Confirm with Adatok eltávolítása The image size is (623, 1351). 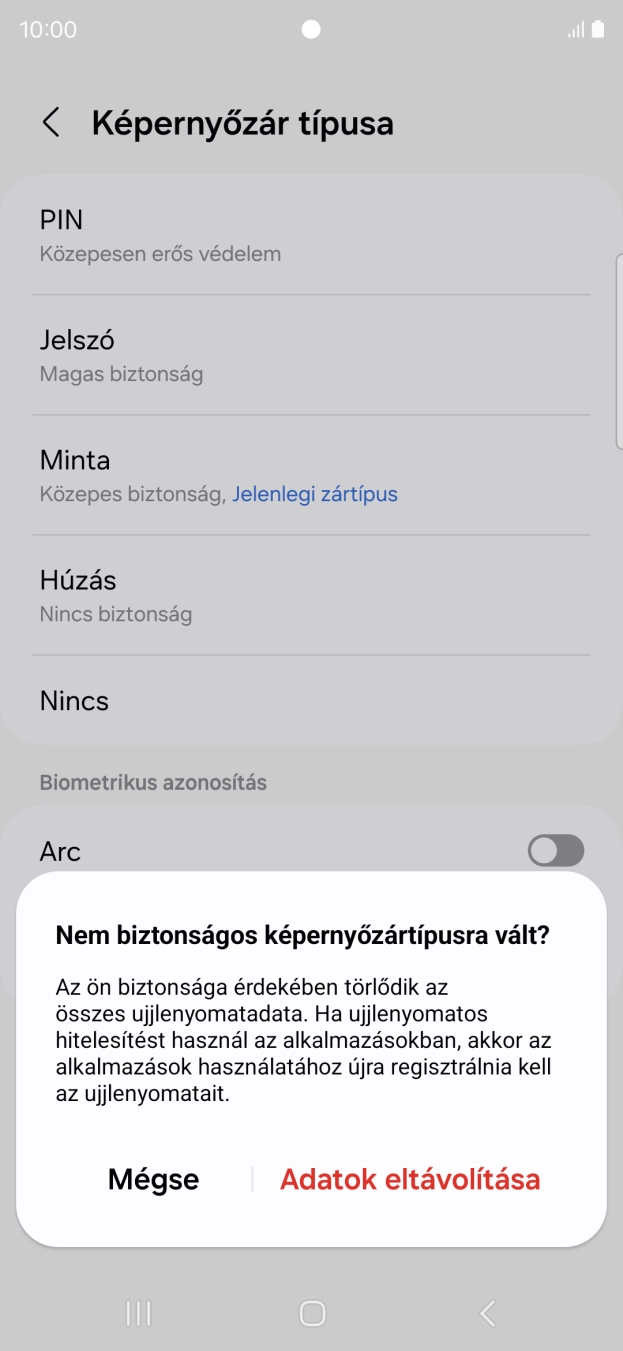click(x=410, y=1179)
